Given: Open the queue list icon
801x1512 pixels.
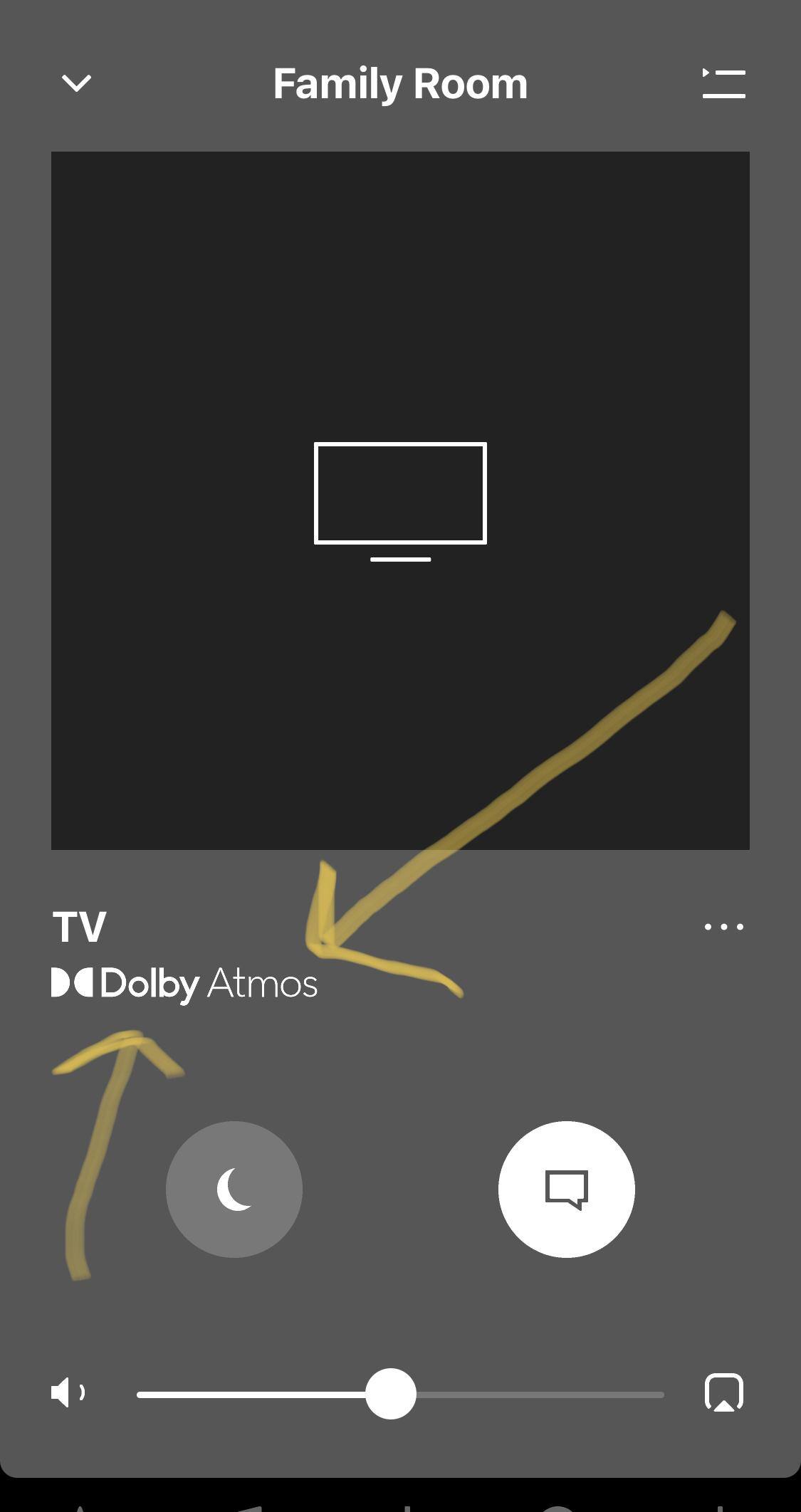Looking at the screenshot, I should [723, 83].
